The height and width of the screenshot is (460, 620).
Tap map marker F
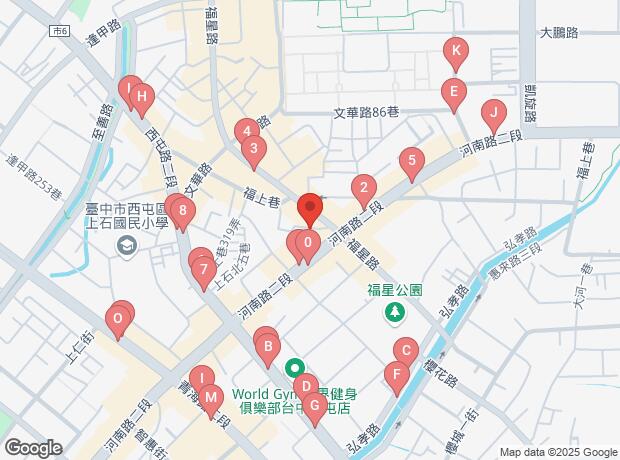pyautogui.click(x=396, y=376)
